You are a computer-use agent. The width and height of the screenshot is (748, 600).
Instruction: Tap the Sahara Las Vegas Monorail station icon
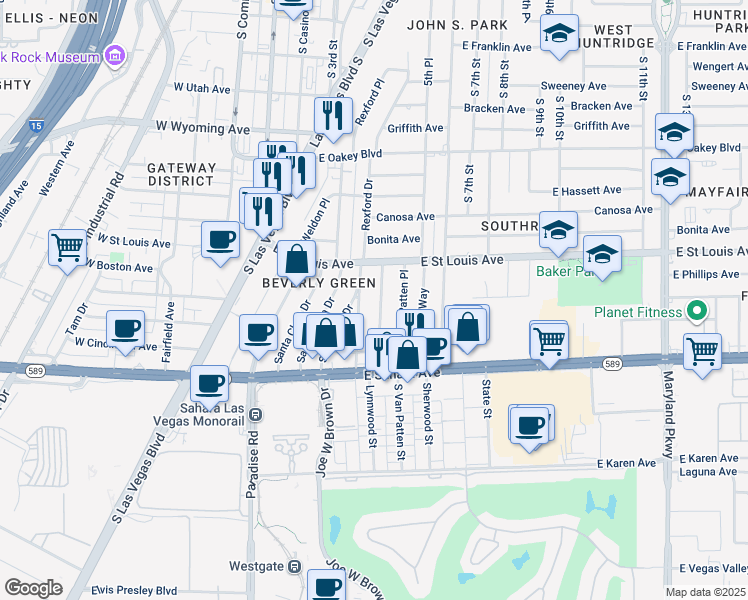tap(256, 414)
